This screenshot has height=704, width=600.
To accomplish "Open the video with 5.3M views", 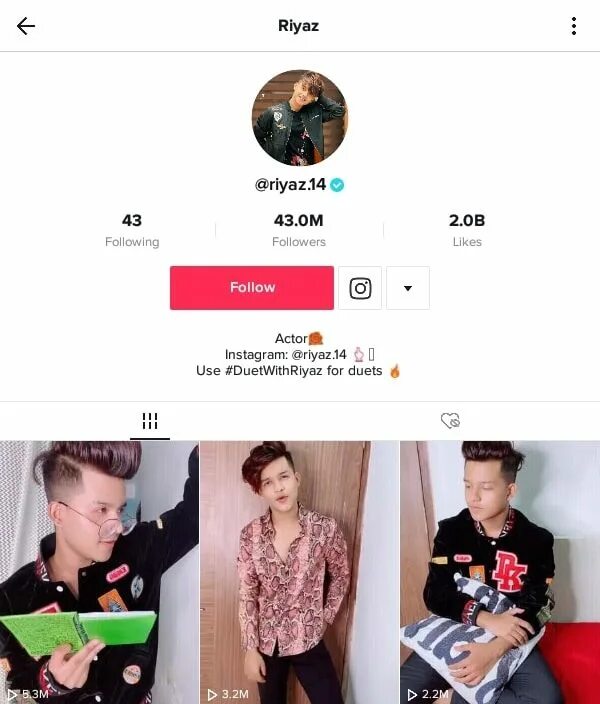I will (x=99, y=572).
